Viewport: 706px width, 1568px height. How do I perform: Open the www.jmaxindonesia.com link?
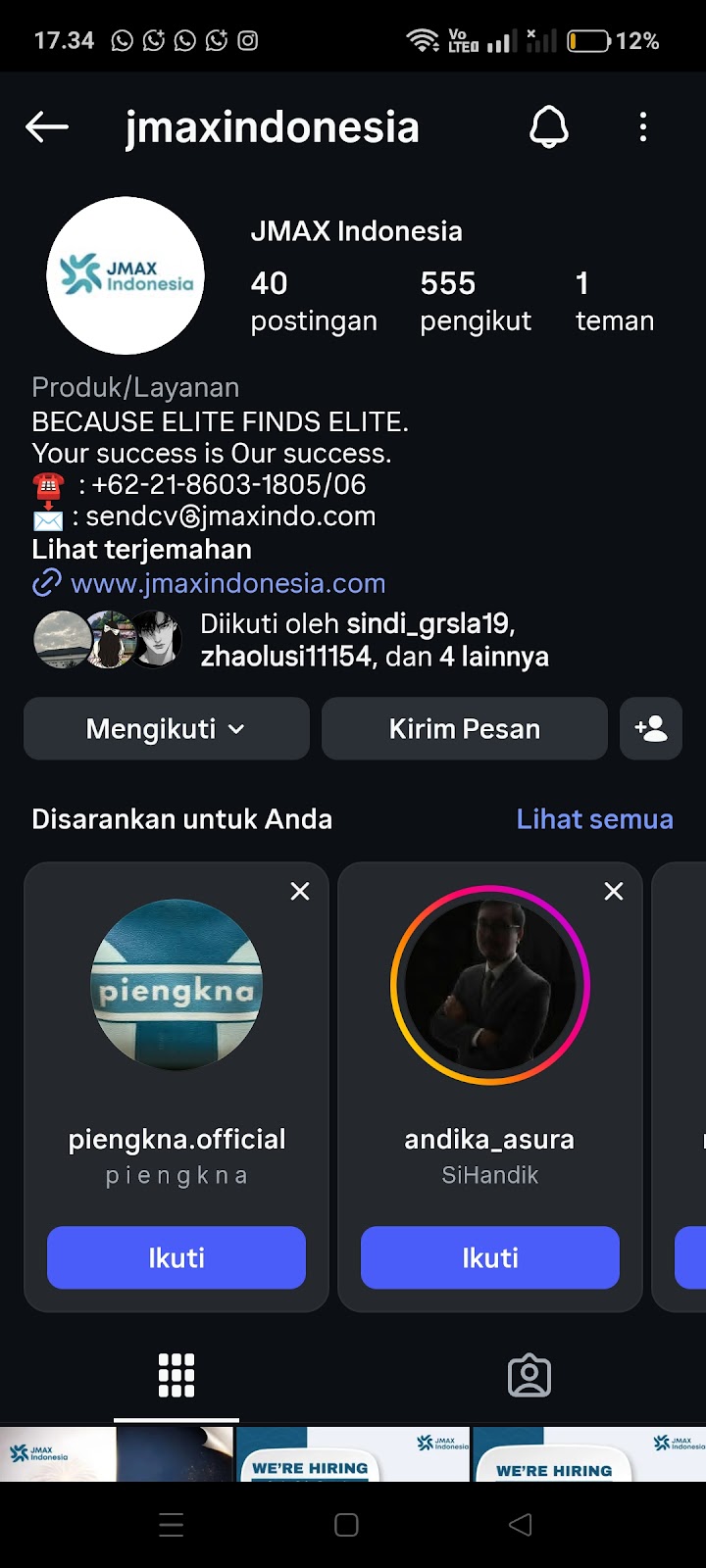click(x=227, y=583)
